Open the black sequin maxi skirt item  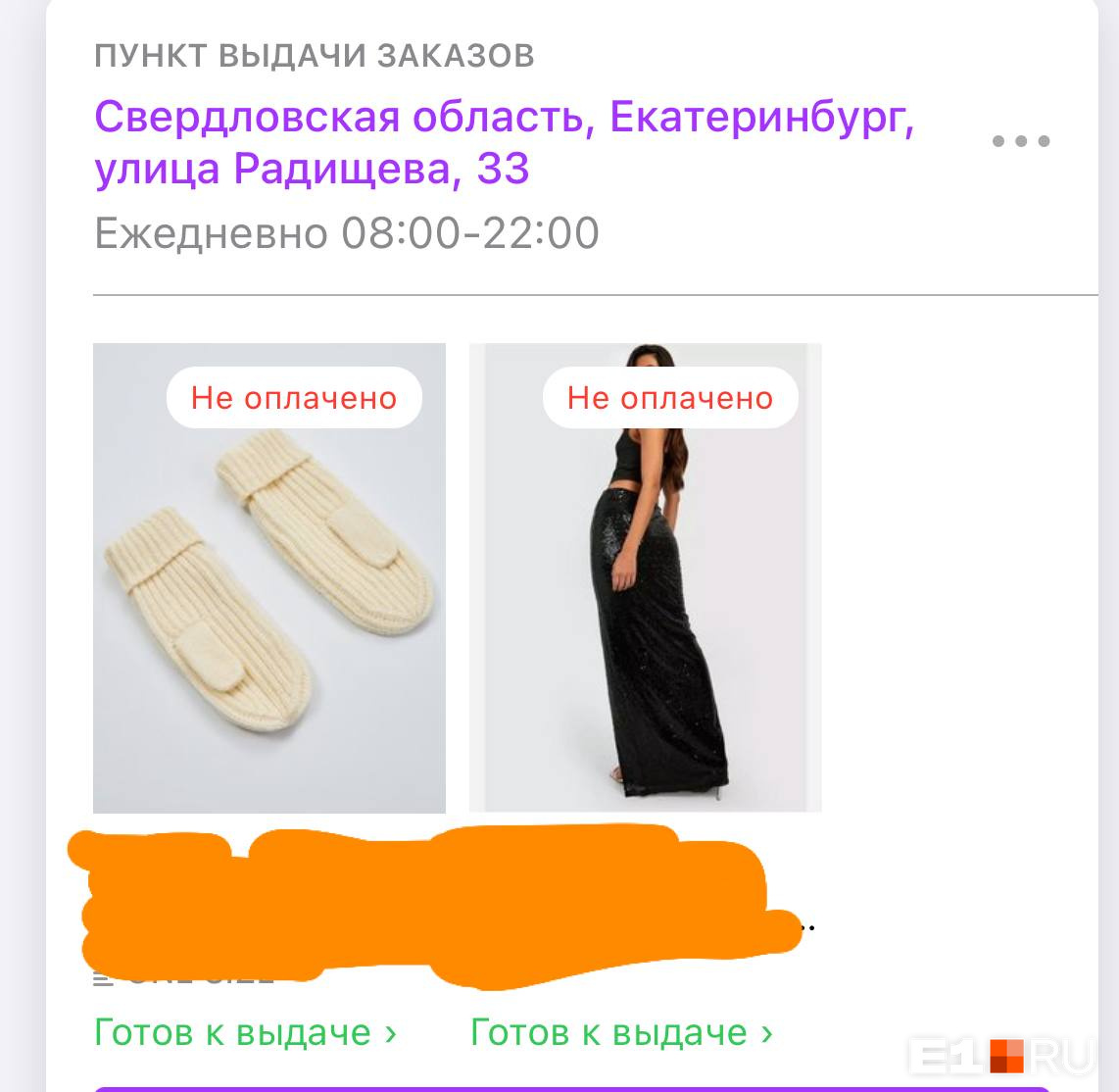pyautogui.click(x=645, y=598)
